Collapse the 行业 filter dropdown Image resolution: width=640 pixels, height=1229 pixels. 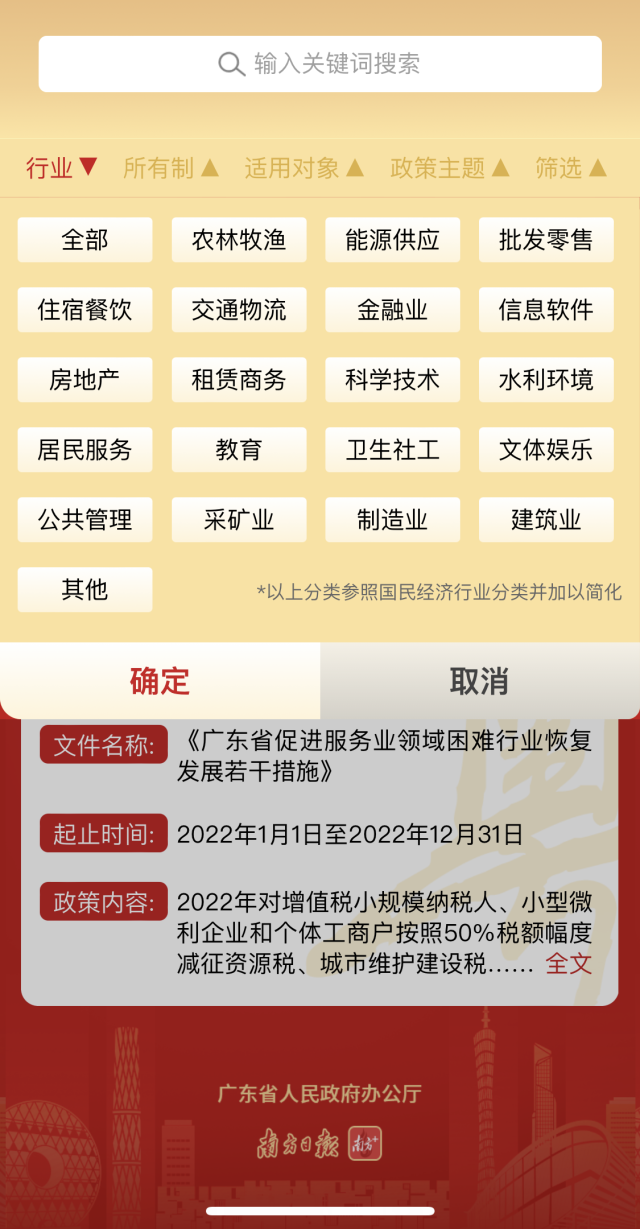(62, 168)
